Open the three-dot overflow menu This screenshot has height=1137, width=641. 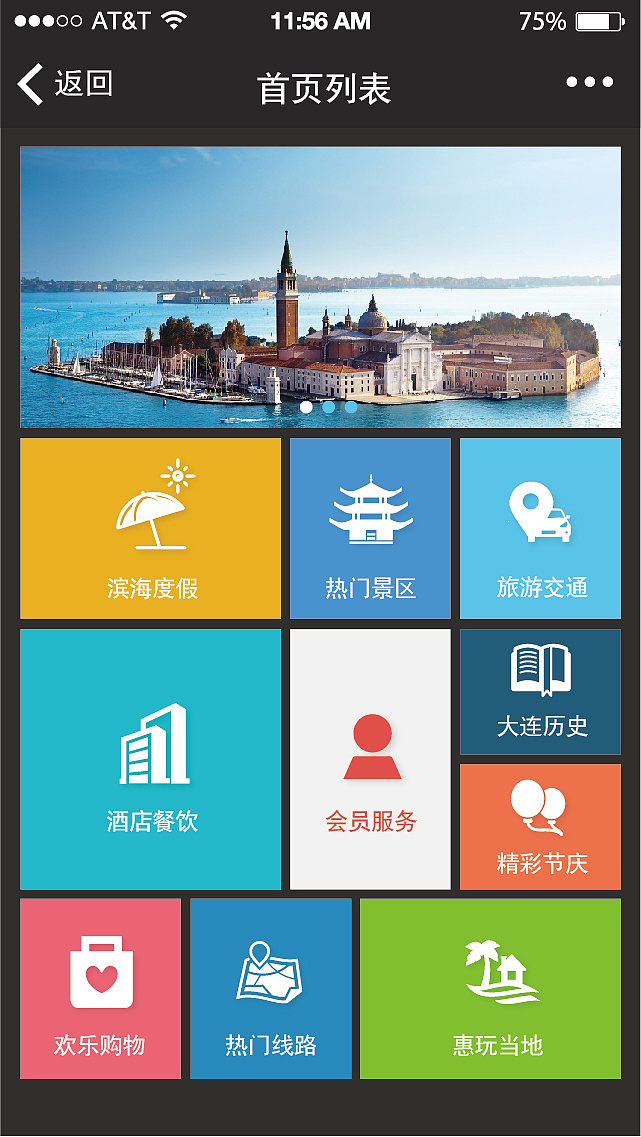coord(589,83)
